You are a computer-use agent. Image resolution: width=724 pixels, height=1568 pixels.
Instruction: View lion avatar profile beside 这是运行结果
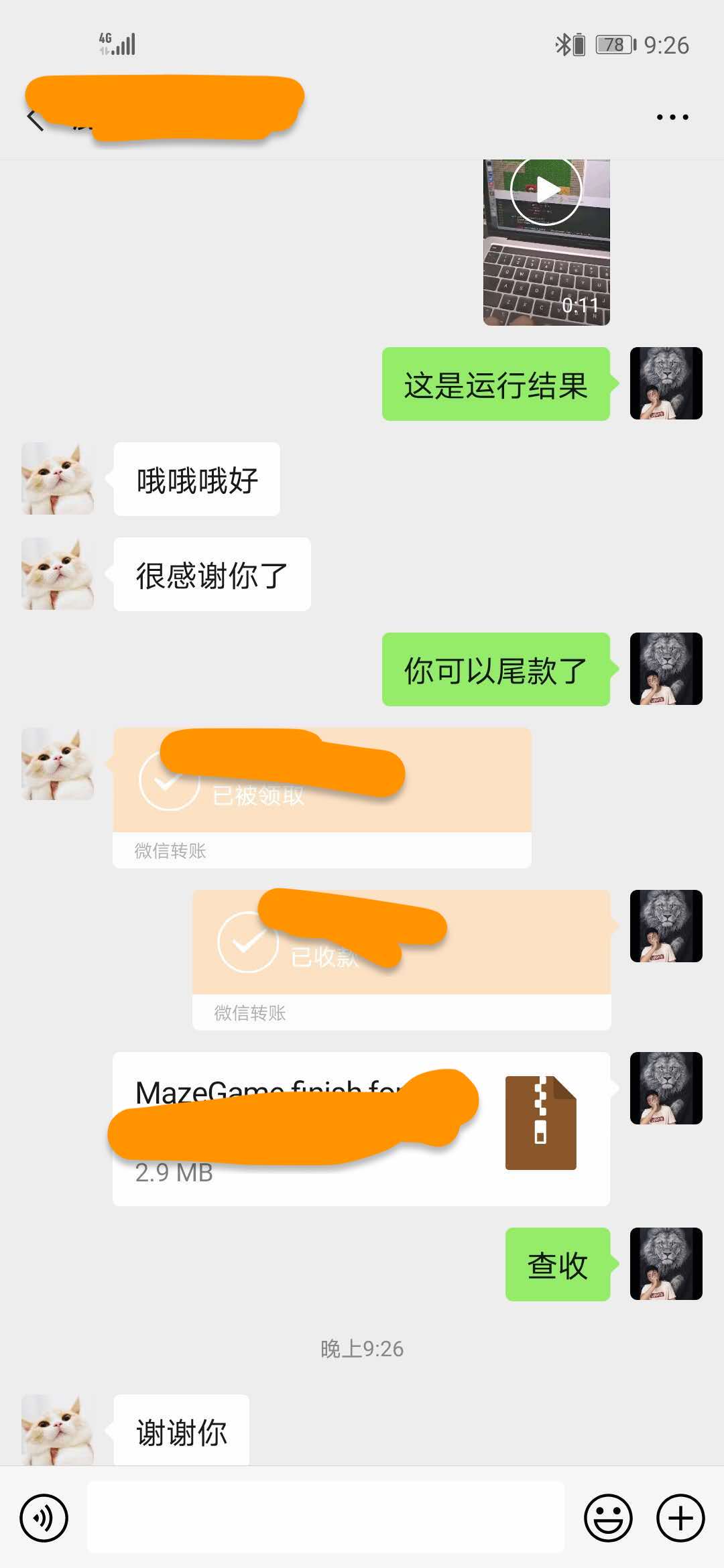[x=666, y=383]
